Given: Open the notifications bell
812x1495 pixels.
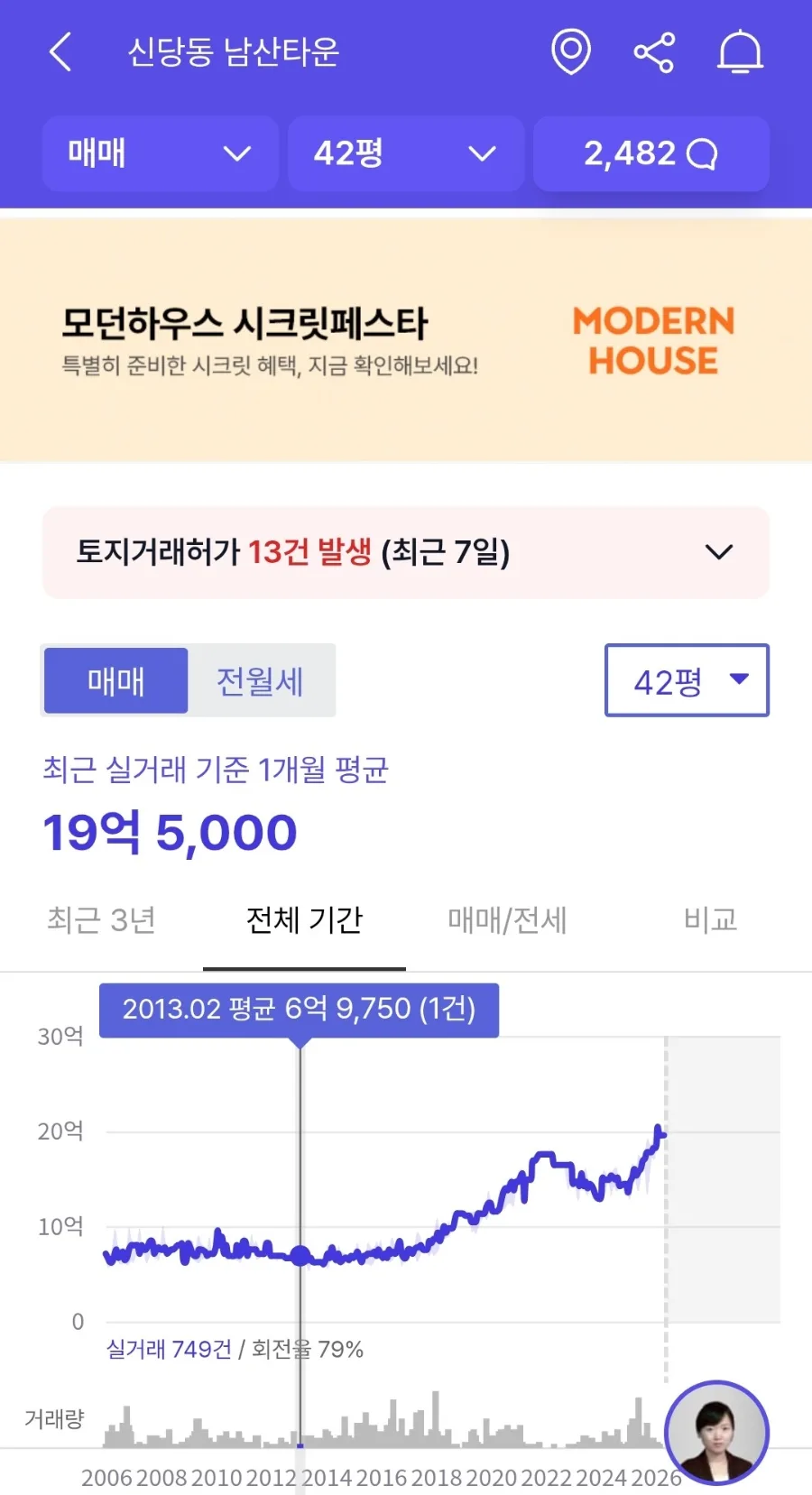Looking at the screenshot, I should coord(740,52).
